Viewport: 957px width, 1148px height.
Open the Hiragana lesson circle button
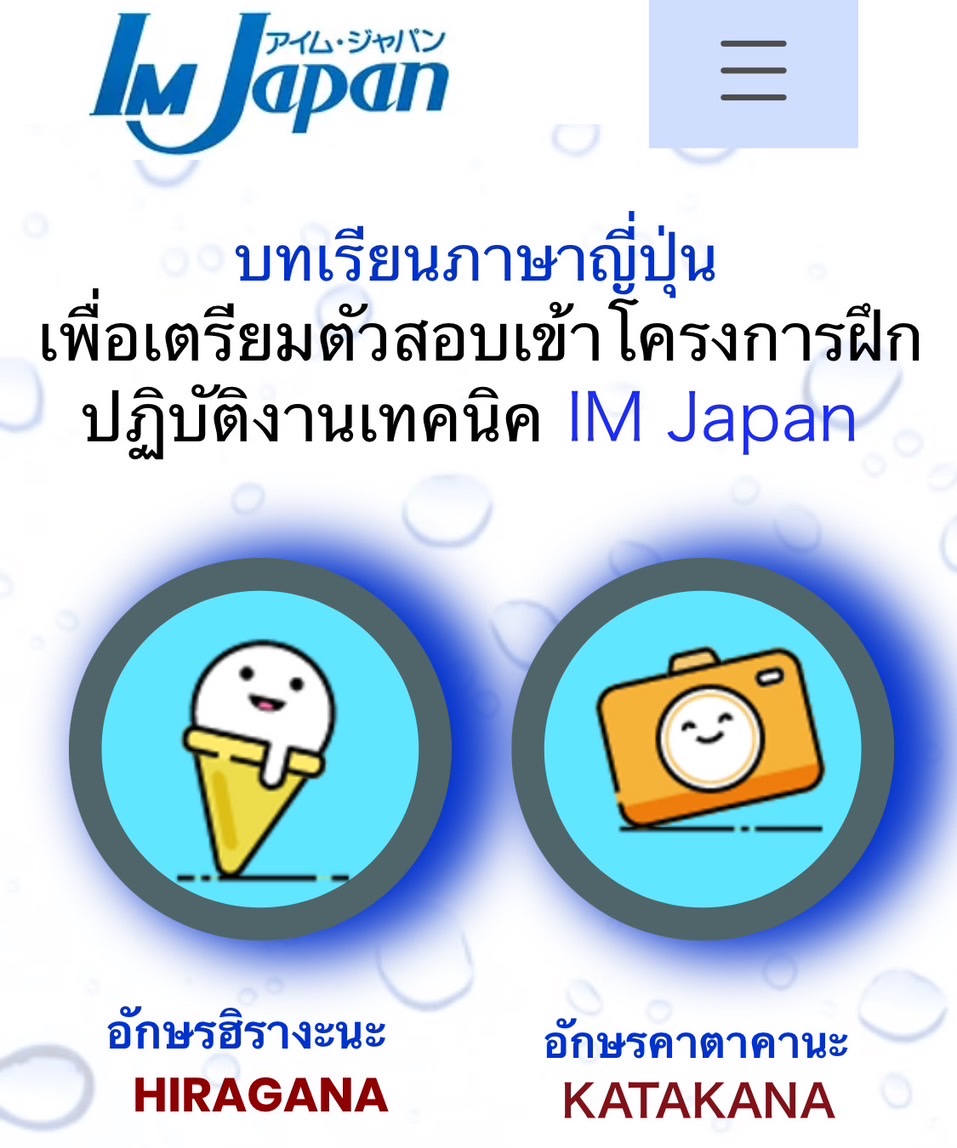click(x=260, y=750)
